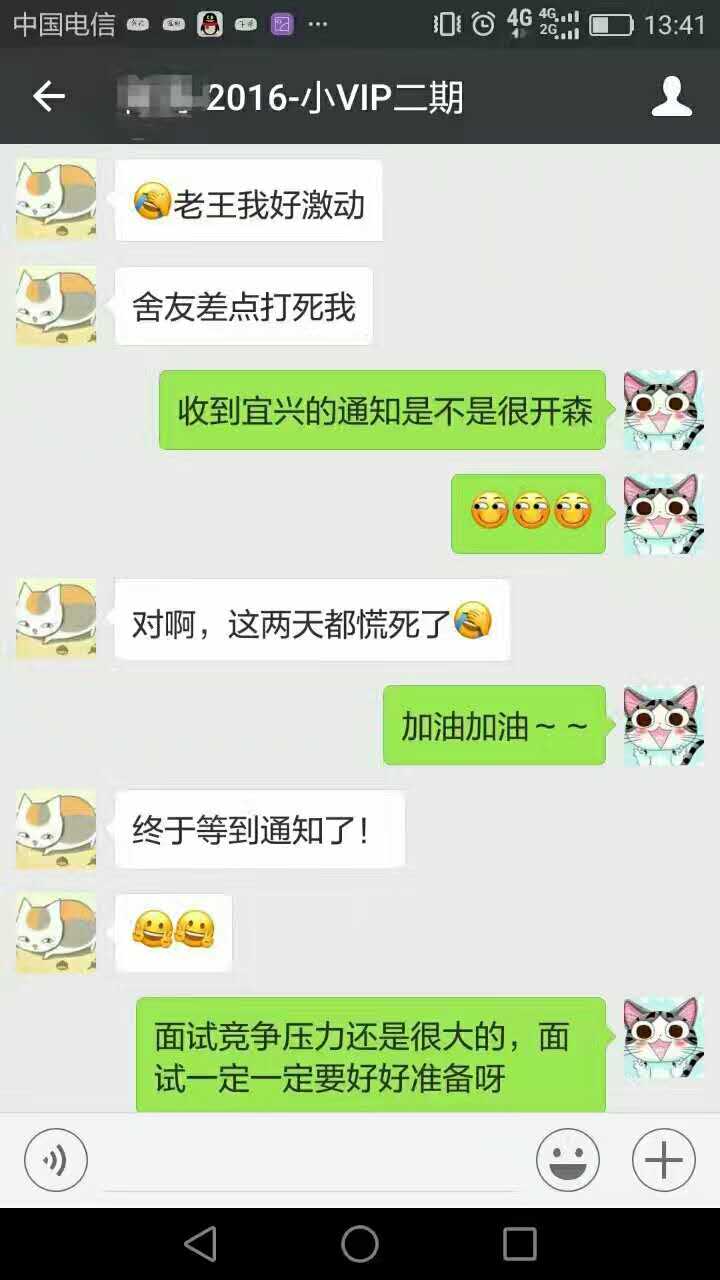This screenshot has width=720, height=1280.
Task: Switch to voice message input
Action: click(x=56, y=1161)
